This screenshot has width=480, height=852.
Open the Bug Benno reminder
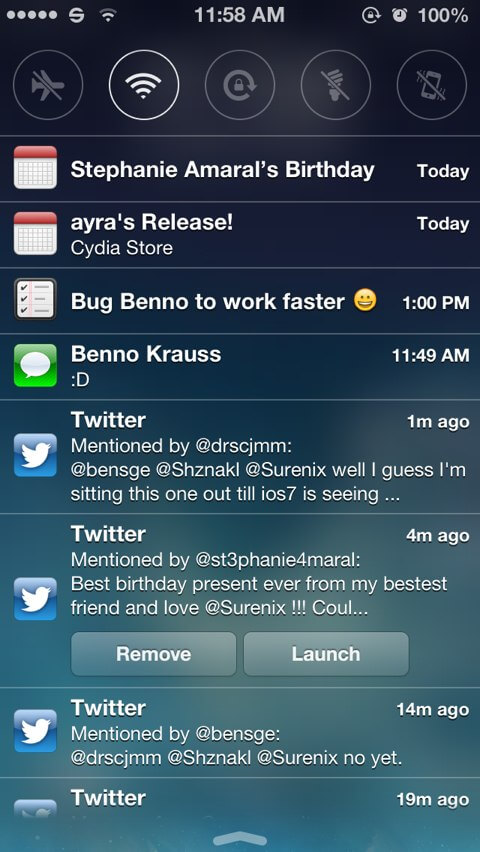[240, 301]
